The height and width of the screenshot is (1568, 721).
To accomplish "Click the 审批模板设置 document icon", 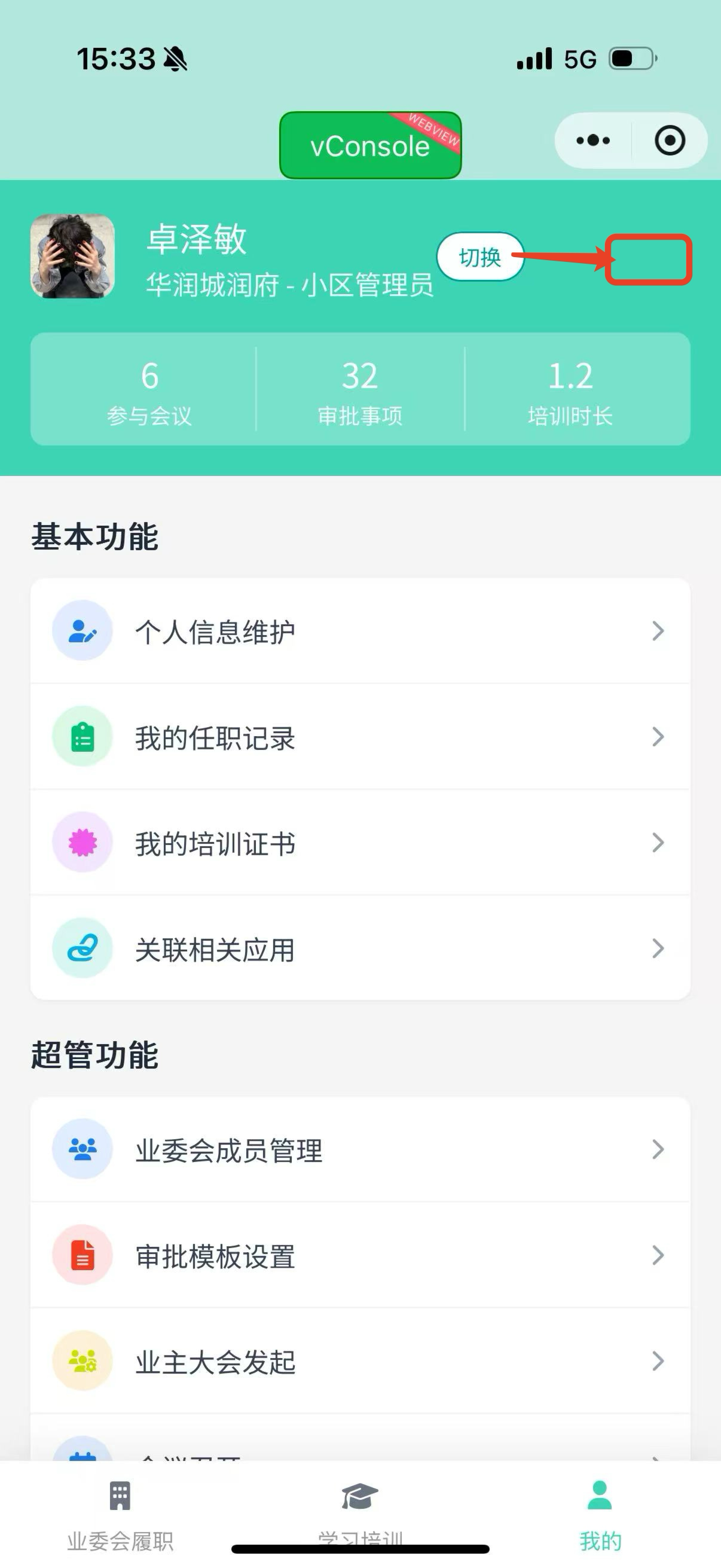I will click(82, 1256).
